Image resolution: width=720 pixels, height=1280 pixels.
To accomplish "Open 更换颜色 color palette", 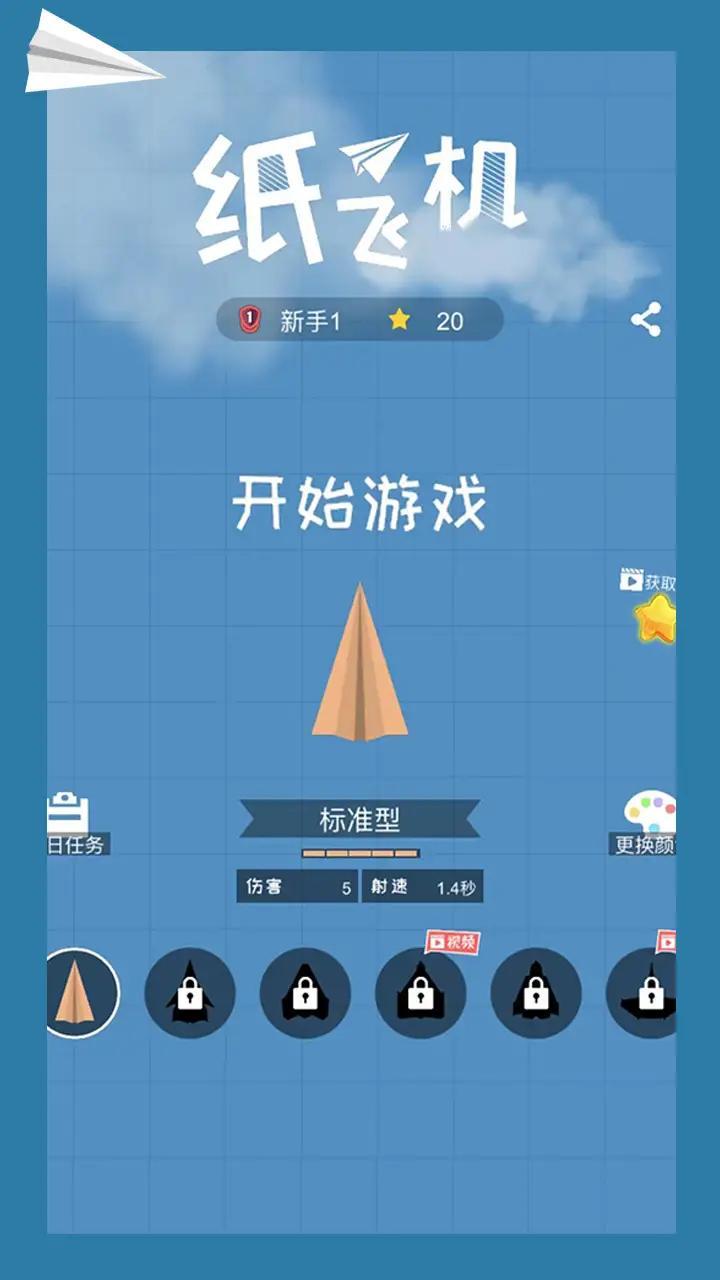I will (650, 823).
